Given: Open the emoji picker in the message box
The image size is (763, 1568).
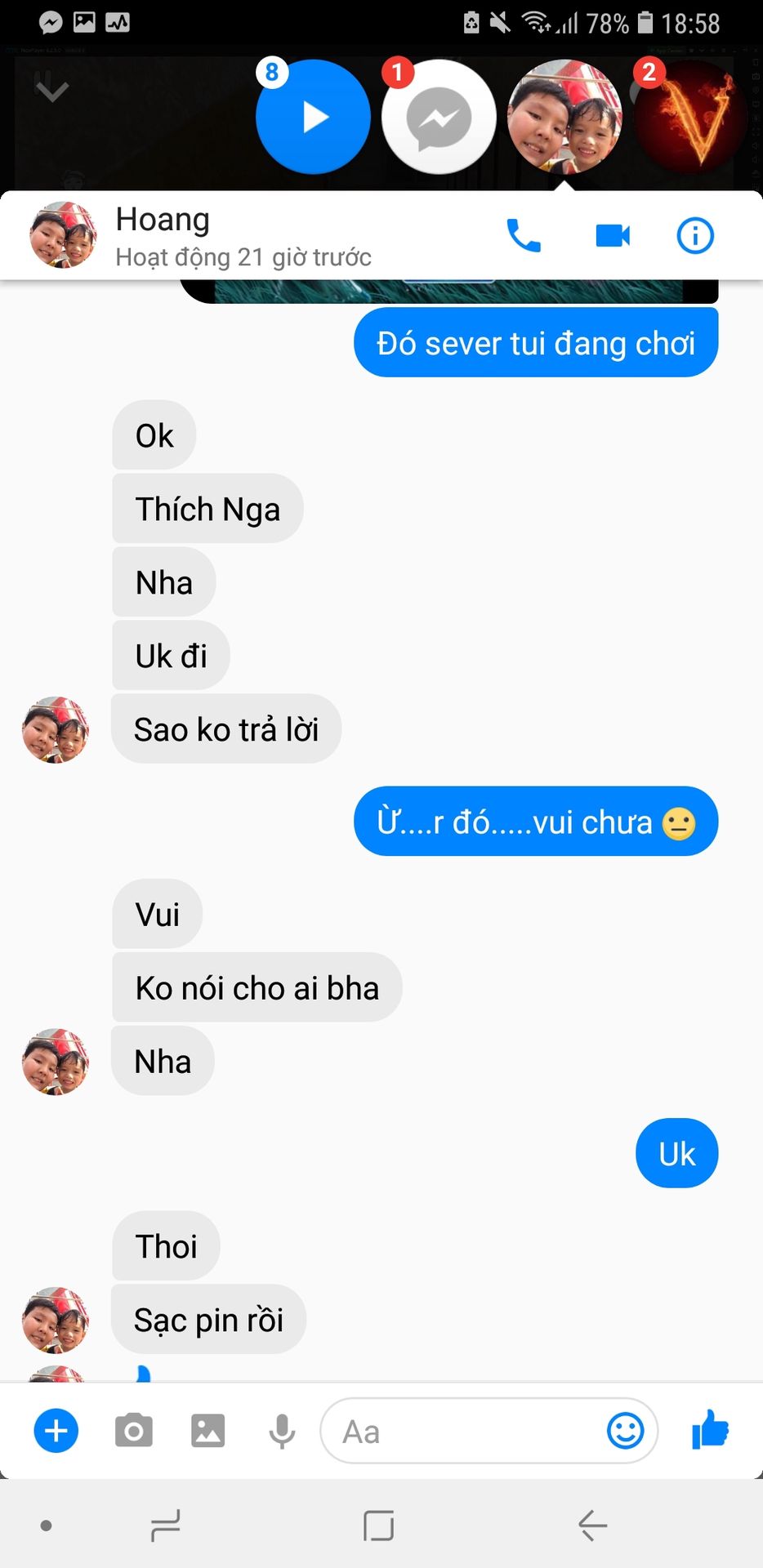Looking at the screenshot, I should pos(626,1431).
